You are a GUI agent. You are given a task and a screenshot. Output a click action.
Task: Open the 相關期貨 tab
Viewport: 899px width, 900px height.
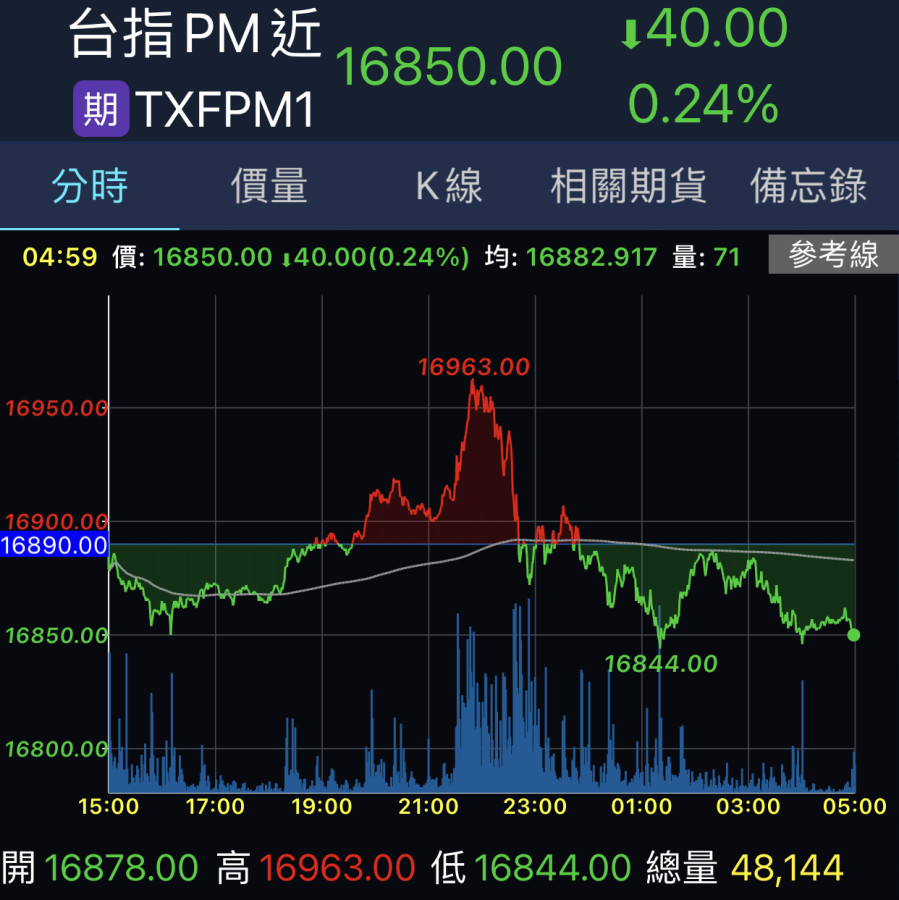(x=628, y=186)
